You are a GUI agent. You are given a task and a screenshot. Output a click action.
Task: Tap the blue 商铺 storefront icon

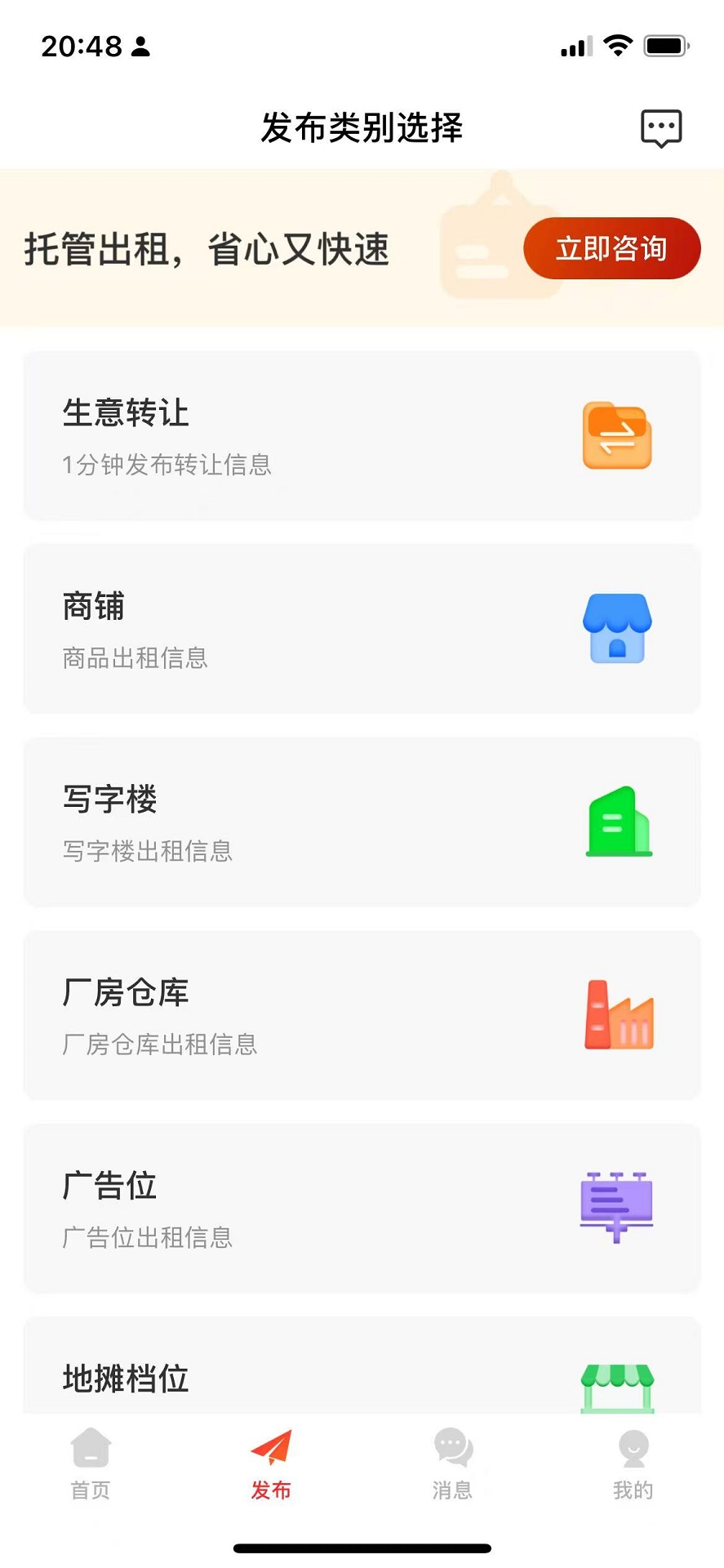(x=616, y=629)
